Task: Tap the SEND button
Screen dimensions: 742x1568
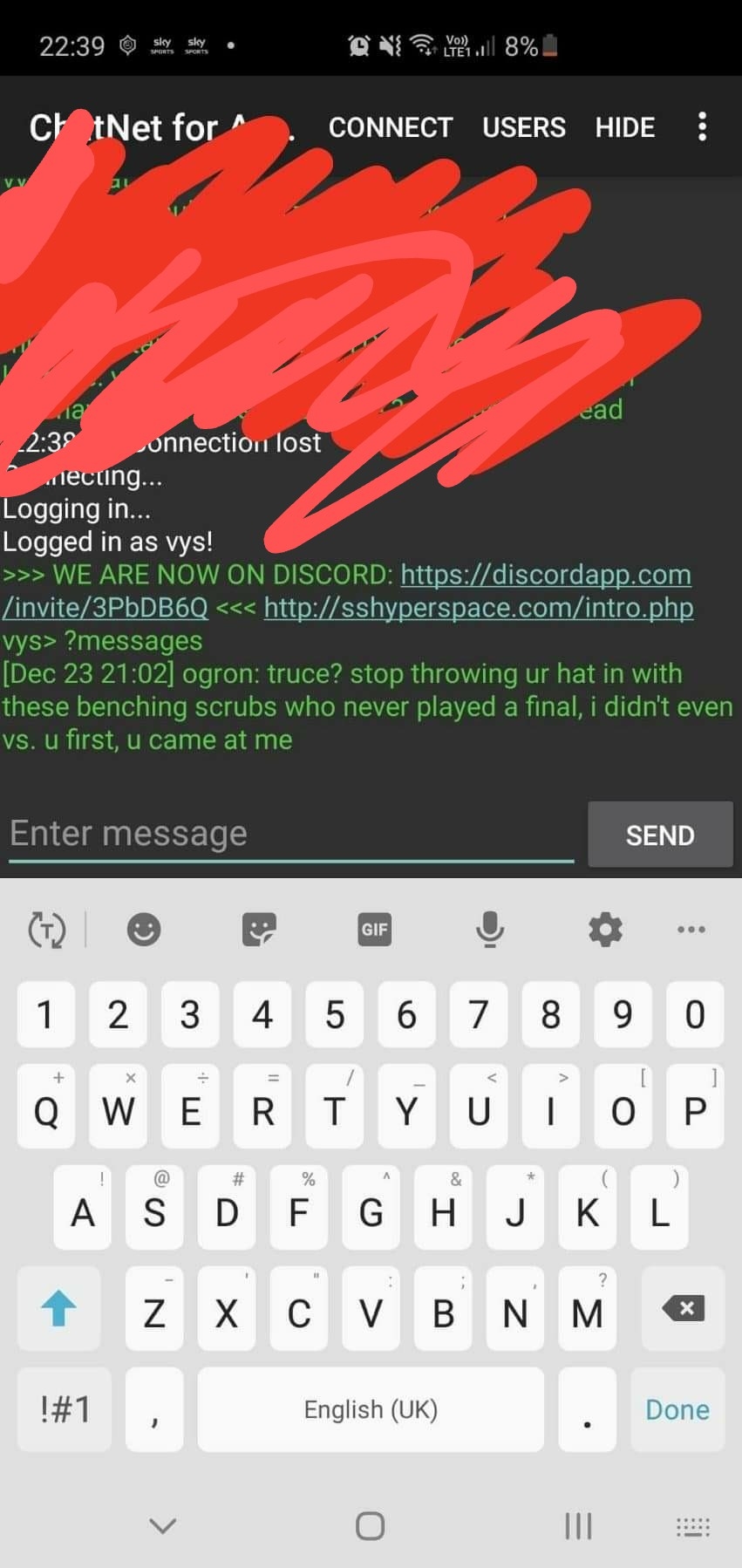Action: (660, 835)
